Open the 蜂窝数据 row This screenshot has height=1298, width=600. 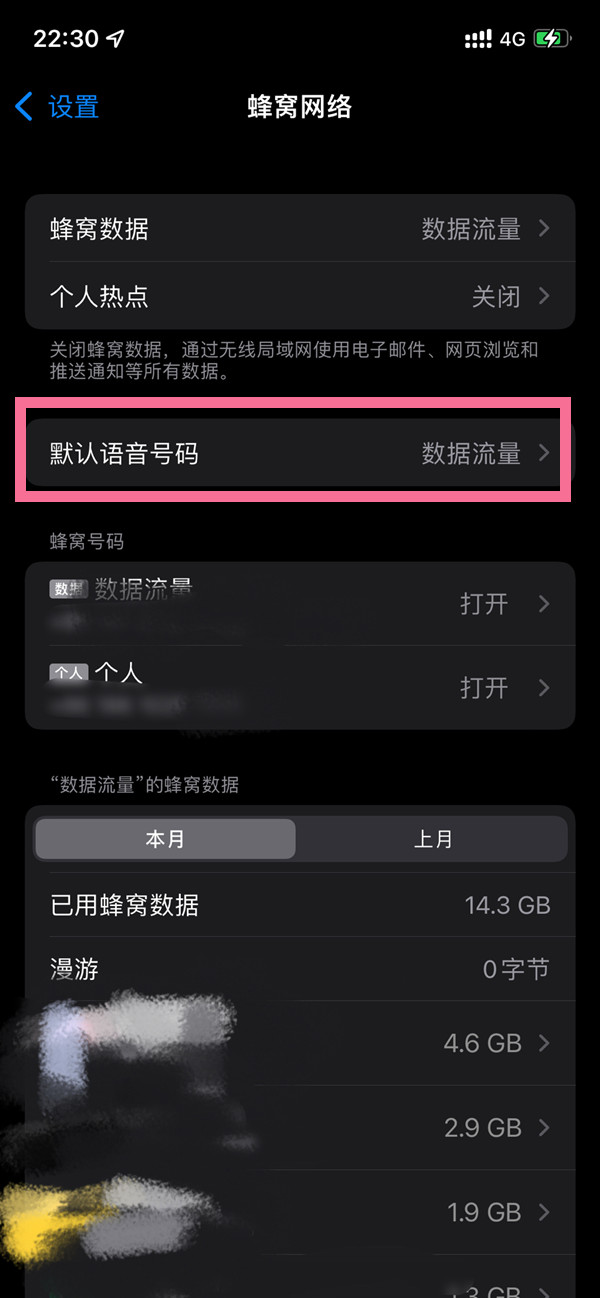pyautogui.click(x=300, y=228)
